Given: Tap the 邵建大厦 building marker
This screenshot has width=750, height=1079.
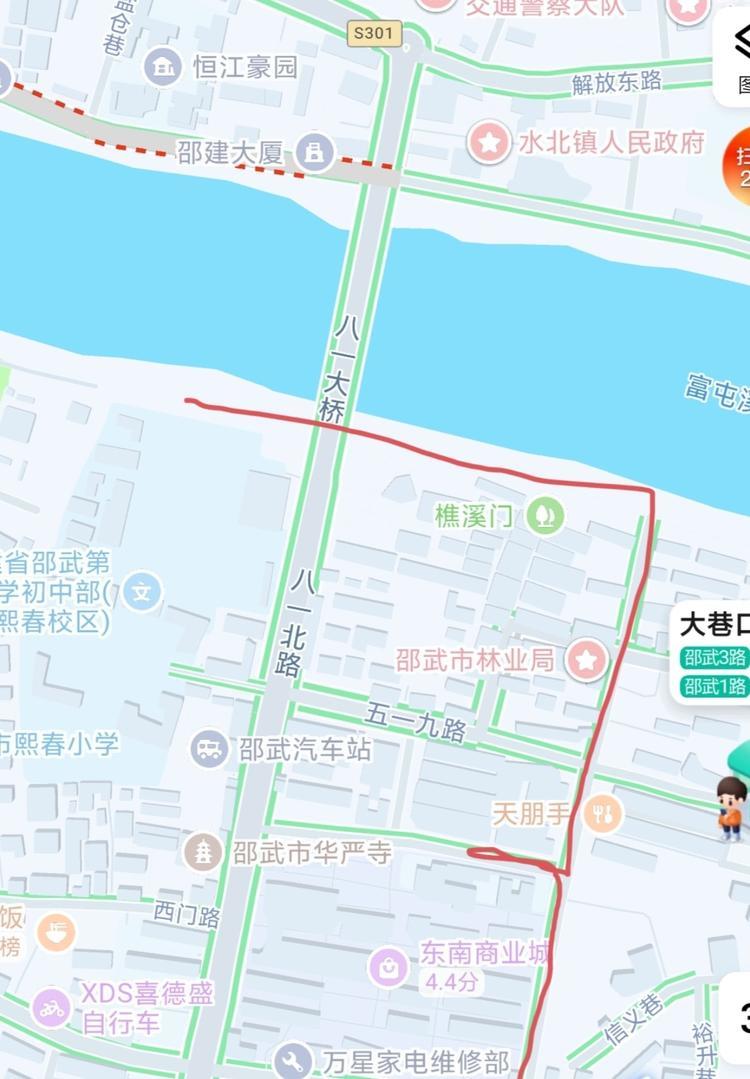Looking at the screenshot, I should pos(315,153).
